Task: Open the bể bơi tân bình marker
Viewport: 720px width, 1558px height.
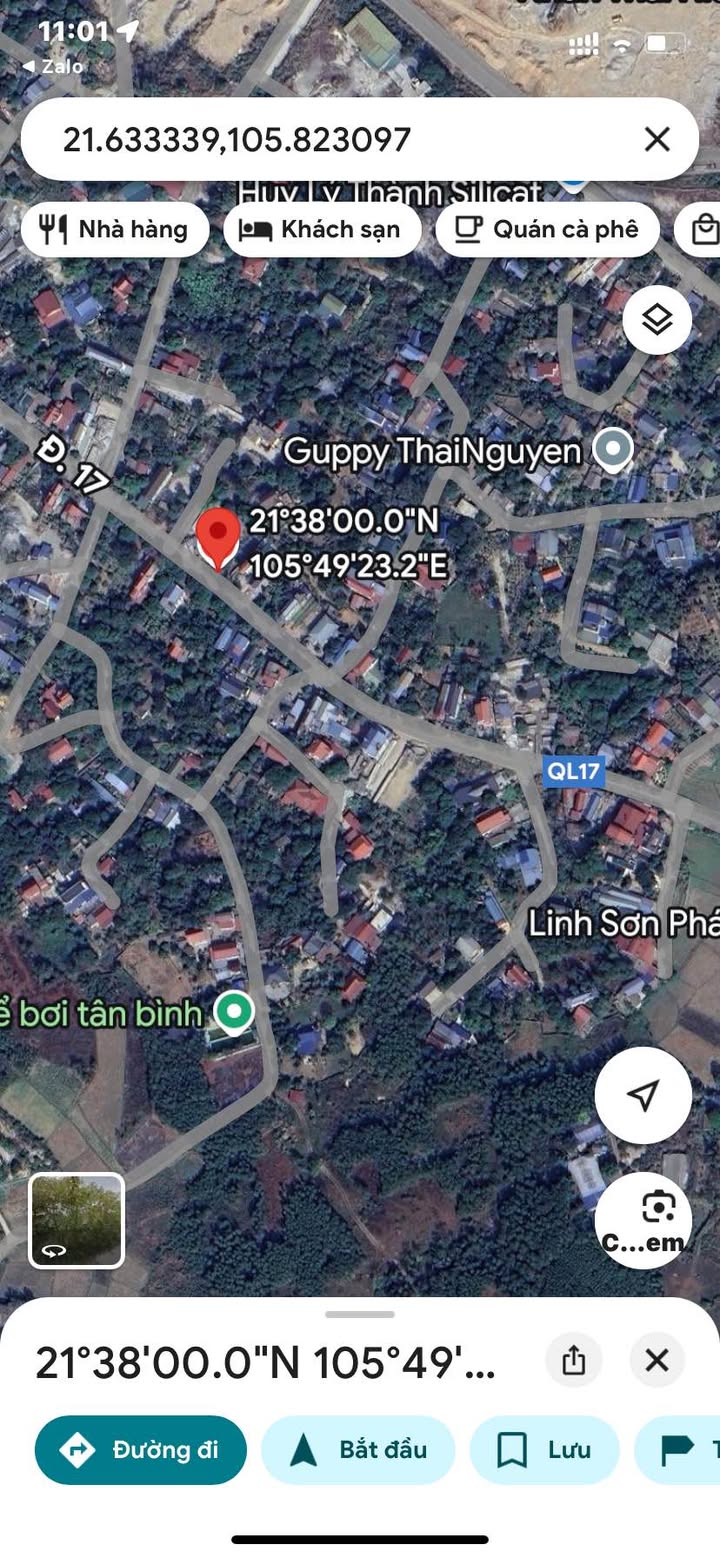Action: tap(235, 1013)
